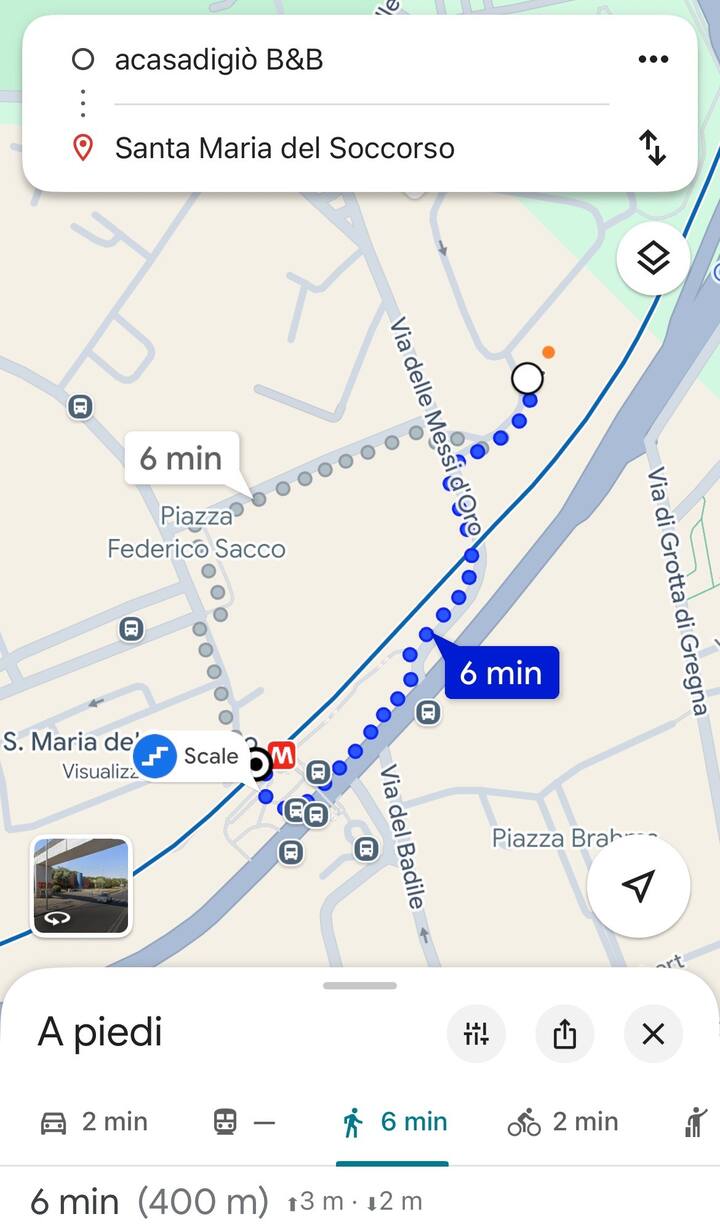Close the directions panel
The height and width of the screenshot is (1230, 720).
pyautogui.click(x=653, y=1033)
